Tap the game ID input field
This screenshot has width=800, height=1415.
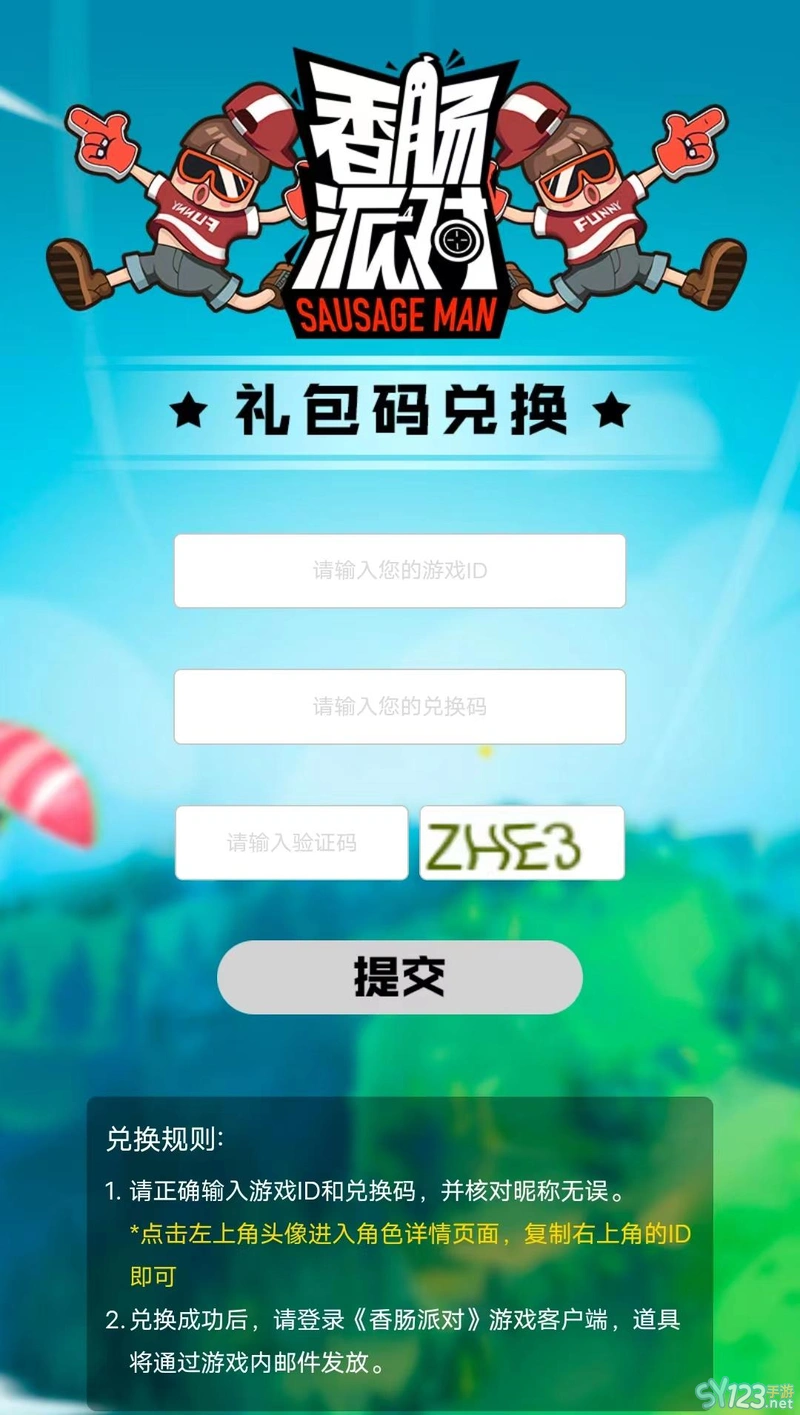pyautogui.click(x=399, y=571)
